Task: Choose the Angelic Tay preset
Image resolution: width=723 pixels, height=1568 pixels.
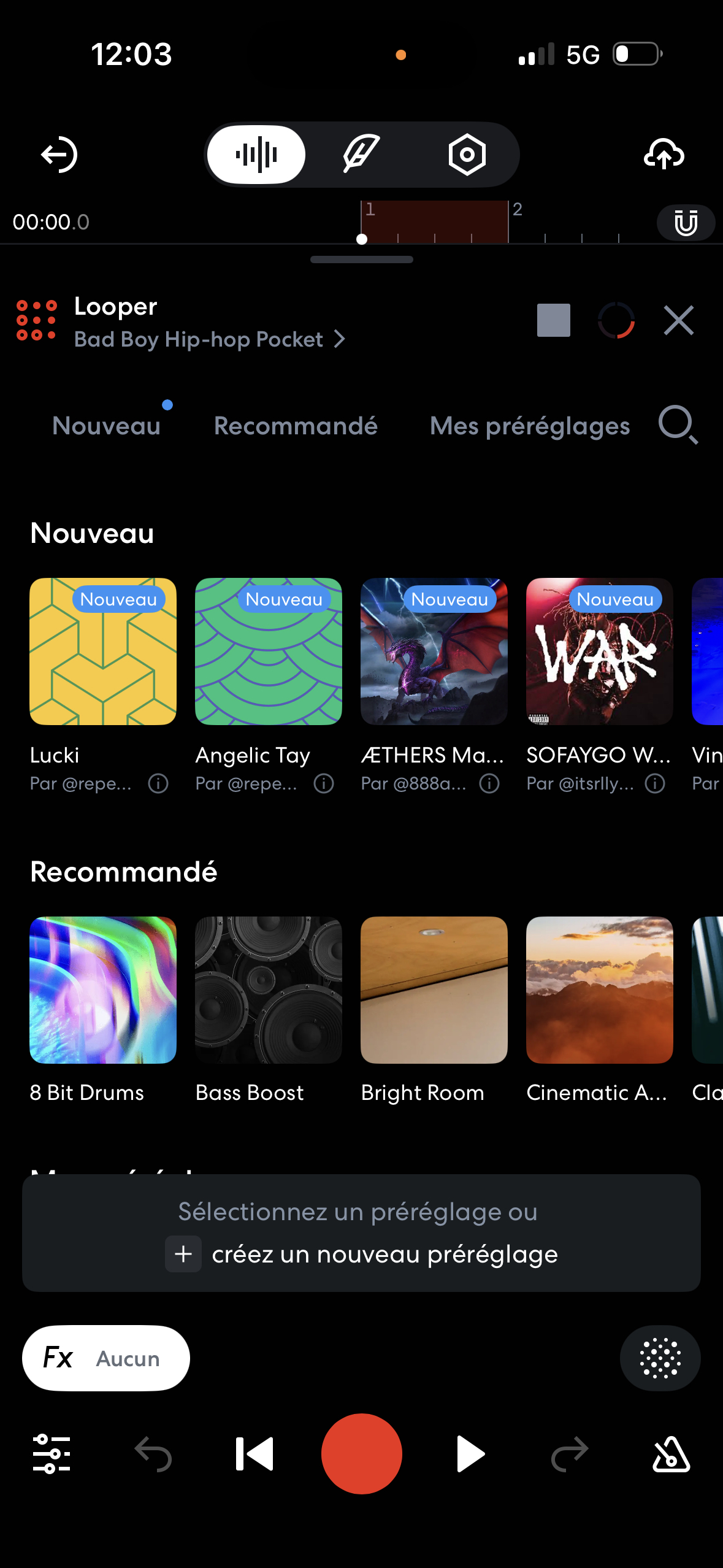Action: (269, 651)
